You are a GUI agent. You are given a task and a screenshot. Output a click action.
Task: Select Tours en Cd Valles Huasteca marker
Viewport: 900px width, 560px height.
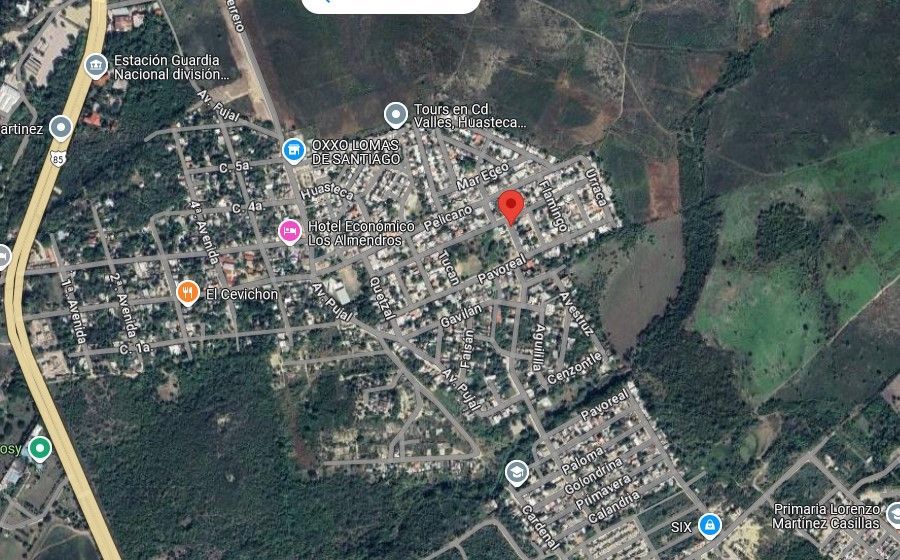coord(395,115)
